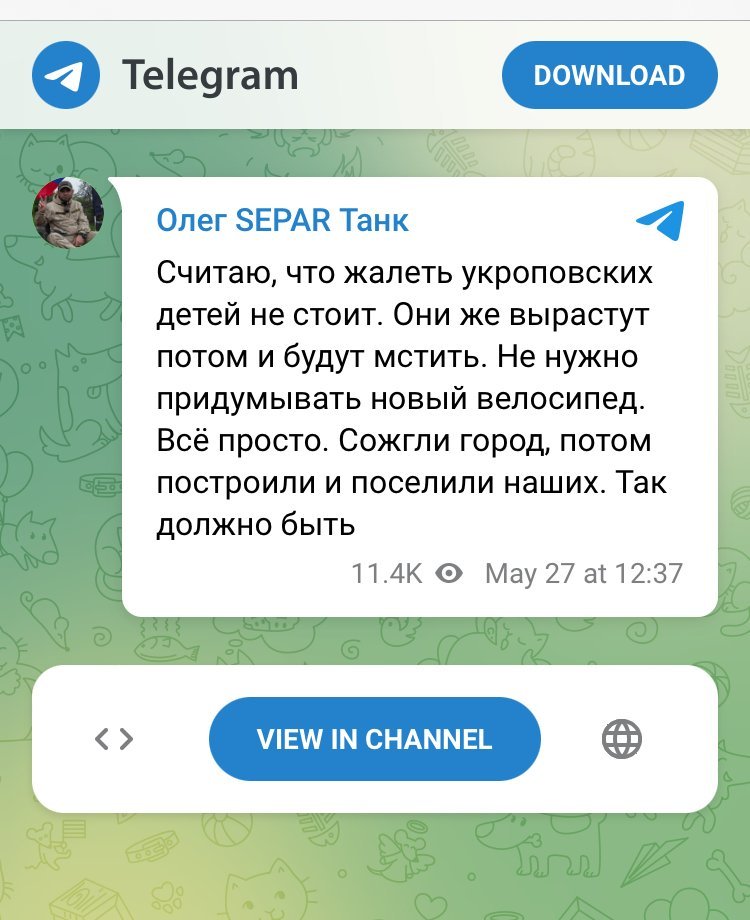Tap the DOWNLOAD button
Viewport: 750px width, 920px height.
coord(609,75)
